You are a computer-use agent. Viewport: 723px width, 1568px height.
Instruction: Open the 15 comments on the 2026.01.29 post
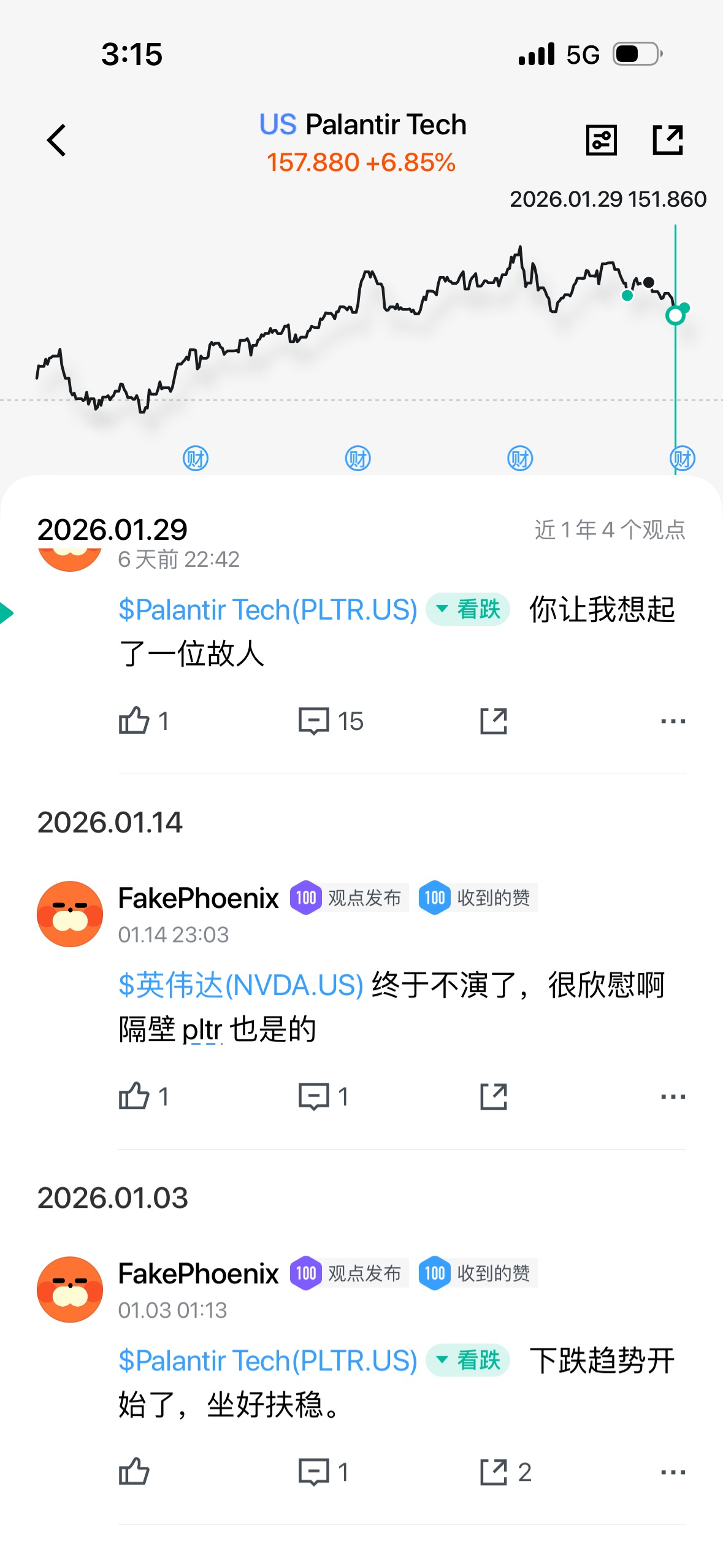tap(331, 721)
